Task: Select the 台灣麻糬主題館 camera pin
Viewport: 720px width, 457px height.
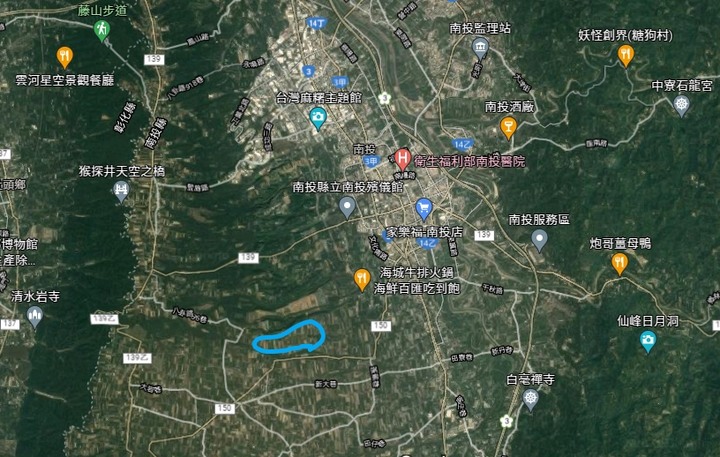Action: pos(318,119)
